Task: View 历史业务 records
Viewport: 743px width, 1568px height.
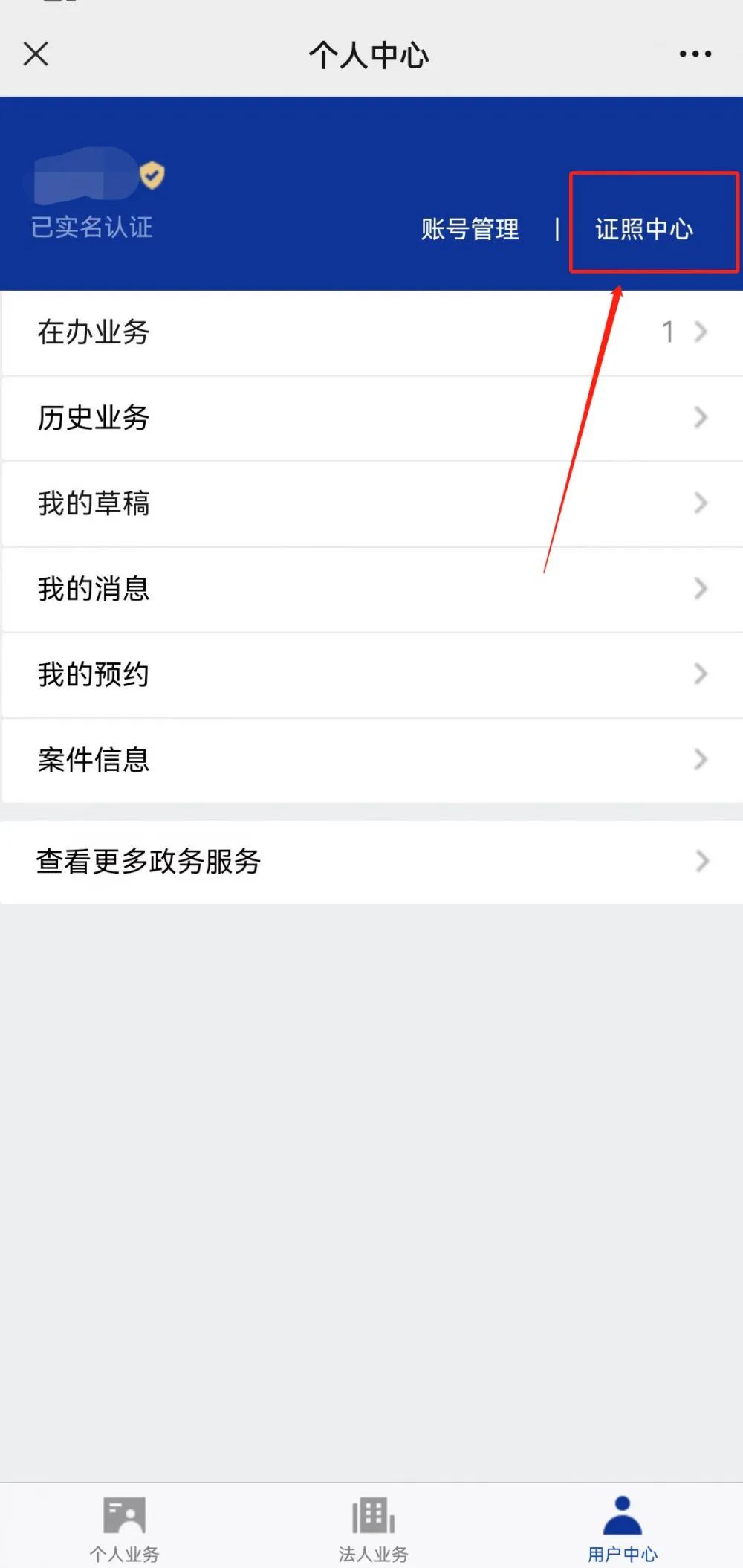Action: pos(371,418)
